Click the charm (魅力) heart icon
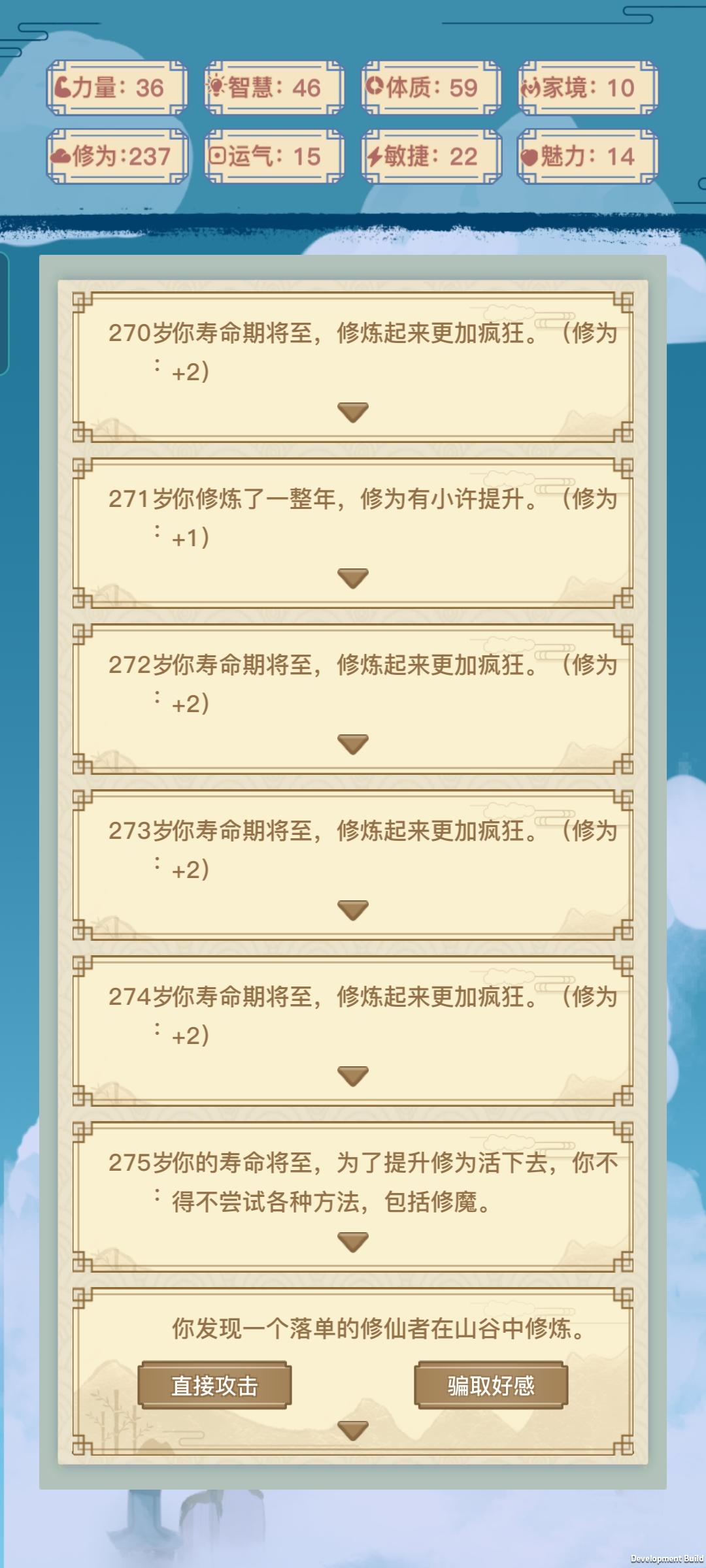Screen dimensions: 706x1568 [531, 155]
